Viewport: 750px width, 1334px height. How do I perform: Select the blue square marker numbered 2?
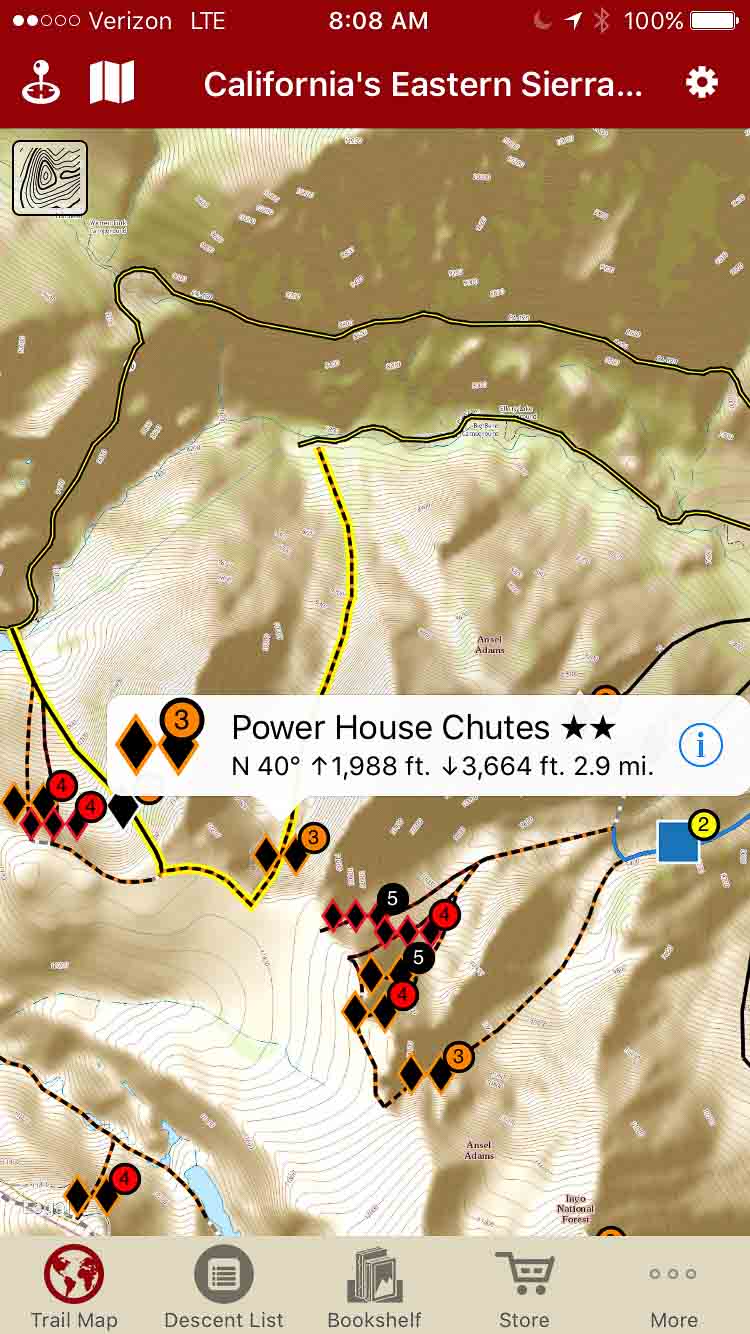click(680, 840)
